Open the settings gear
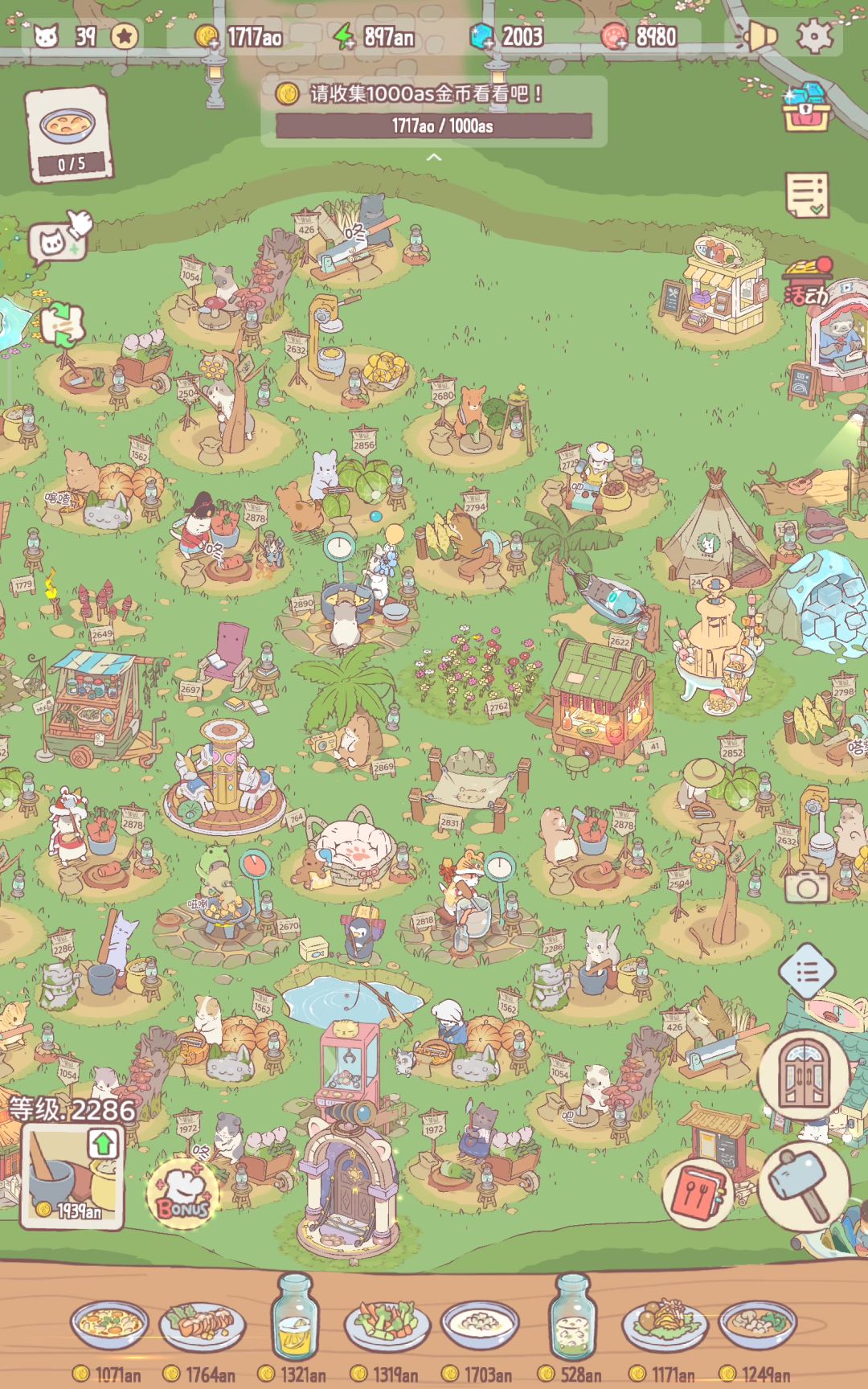868x1389 pixels. (813, 36)
